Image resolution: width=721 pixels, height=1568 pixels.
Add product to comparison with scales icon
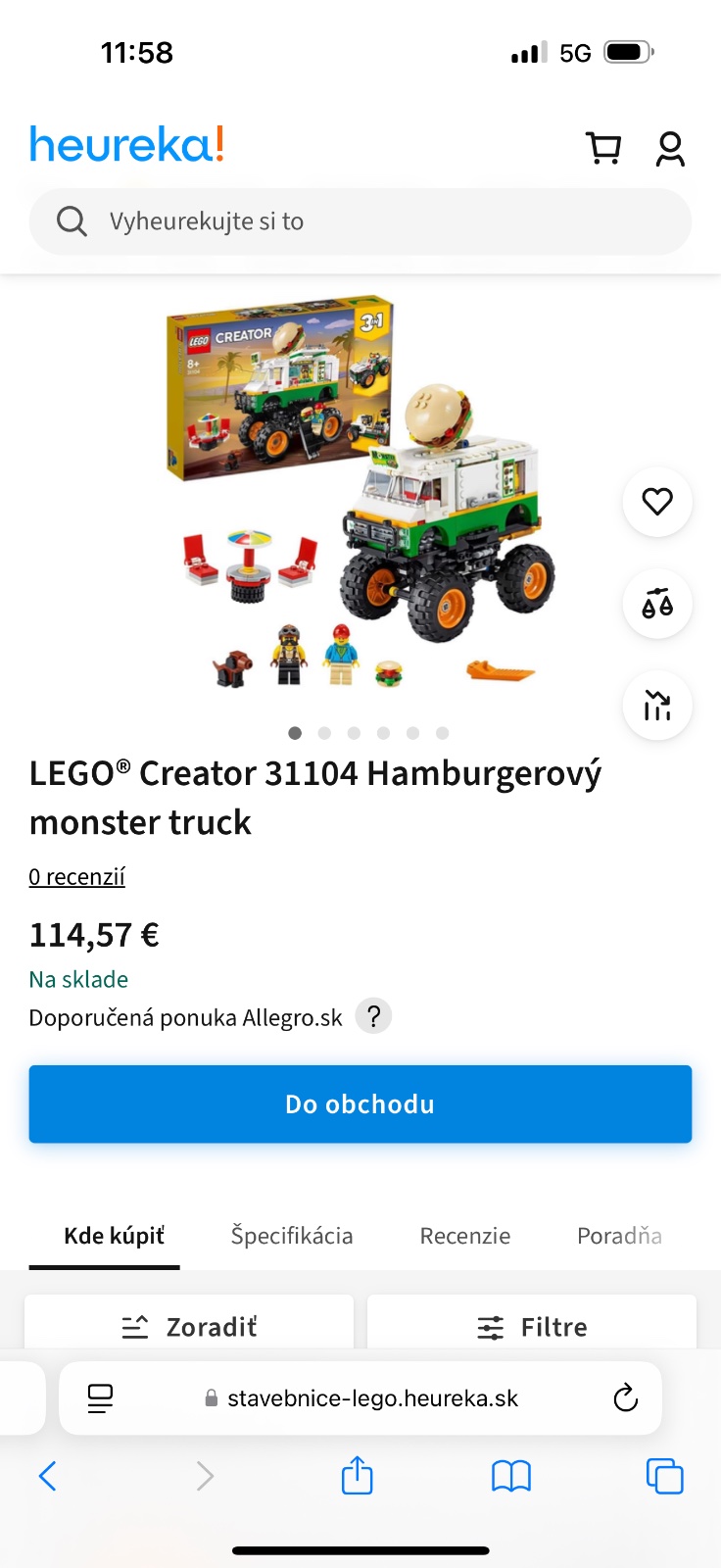(x=657, y=604)
